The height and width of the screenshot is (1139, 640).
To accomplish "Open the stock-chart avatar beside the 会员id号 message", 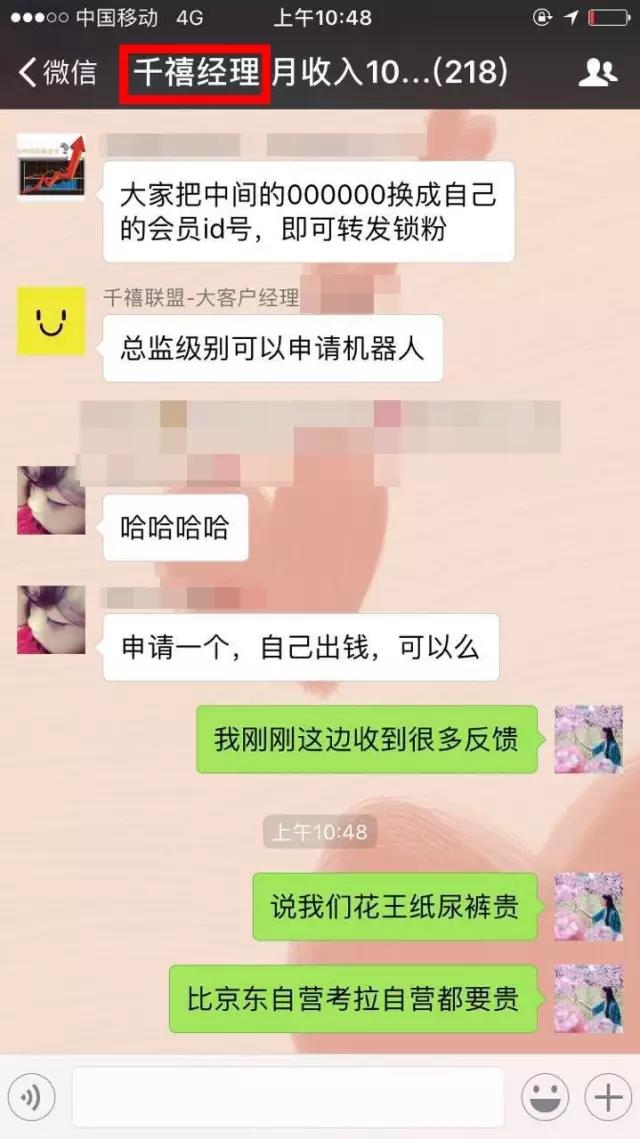I will pos(51,167).
